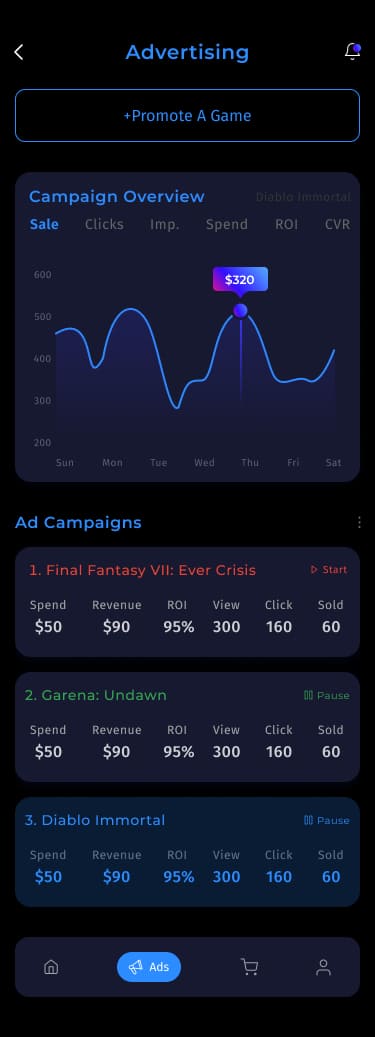Image resolution: width=375 pixels, height=1037 pixels.
Task: Switch to the ROI tab
Action: pyautogui.click(x=286, y=224)
